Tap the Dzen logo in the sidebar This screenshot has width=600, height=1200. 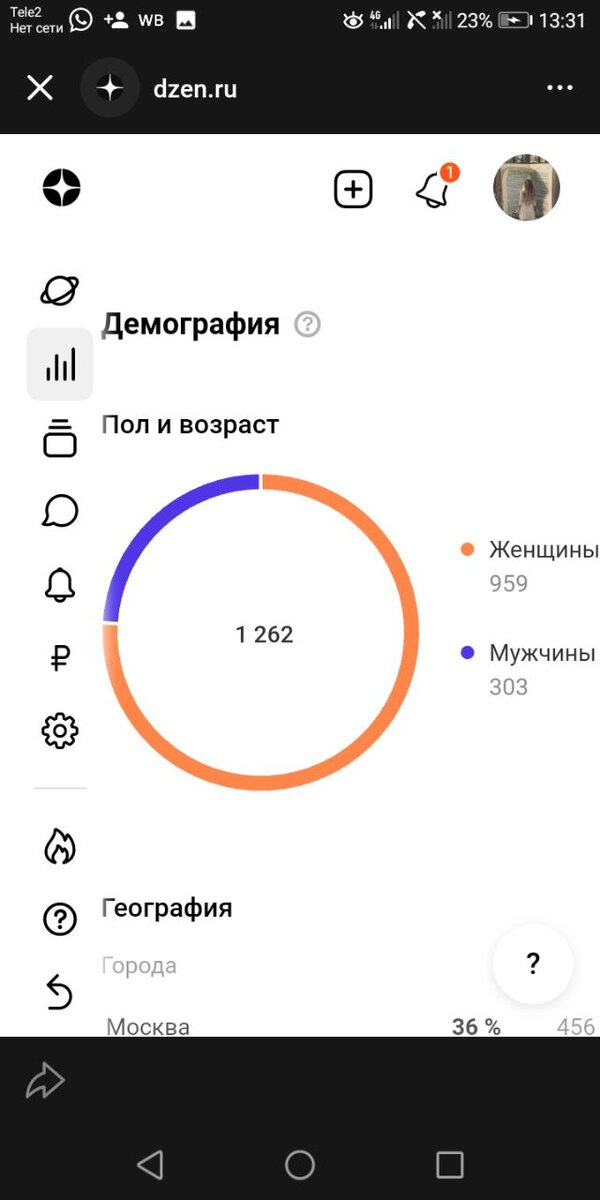coord(61,188)
